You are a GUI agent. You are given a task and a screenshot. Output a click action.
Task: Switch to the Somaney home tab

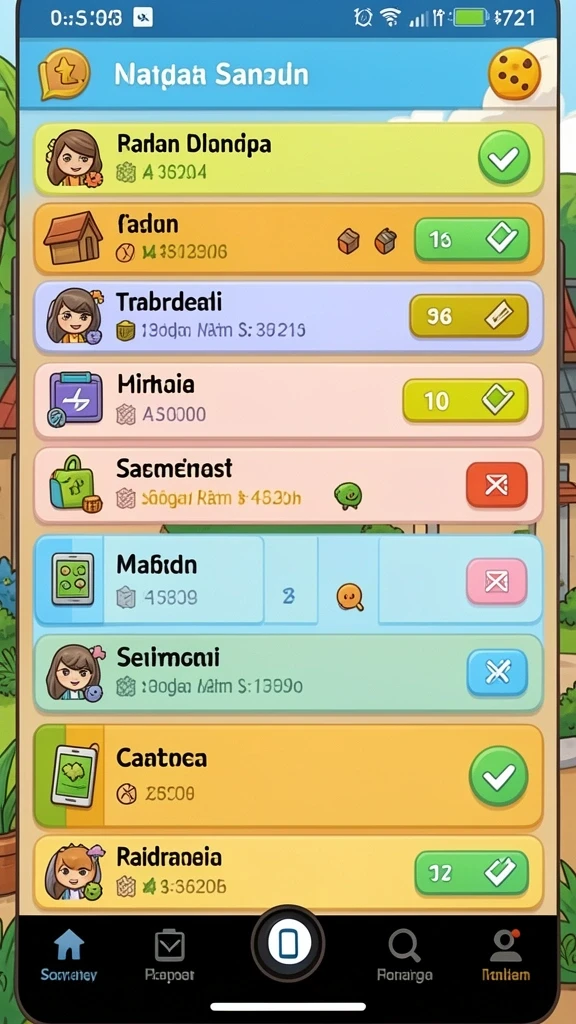tap(69, 956)
